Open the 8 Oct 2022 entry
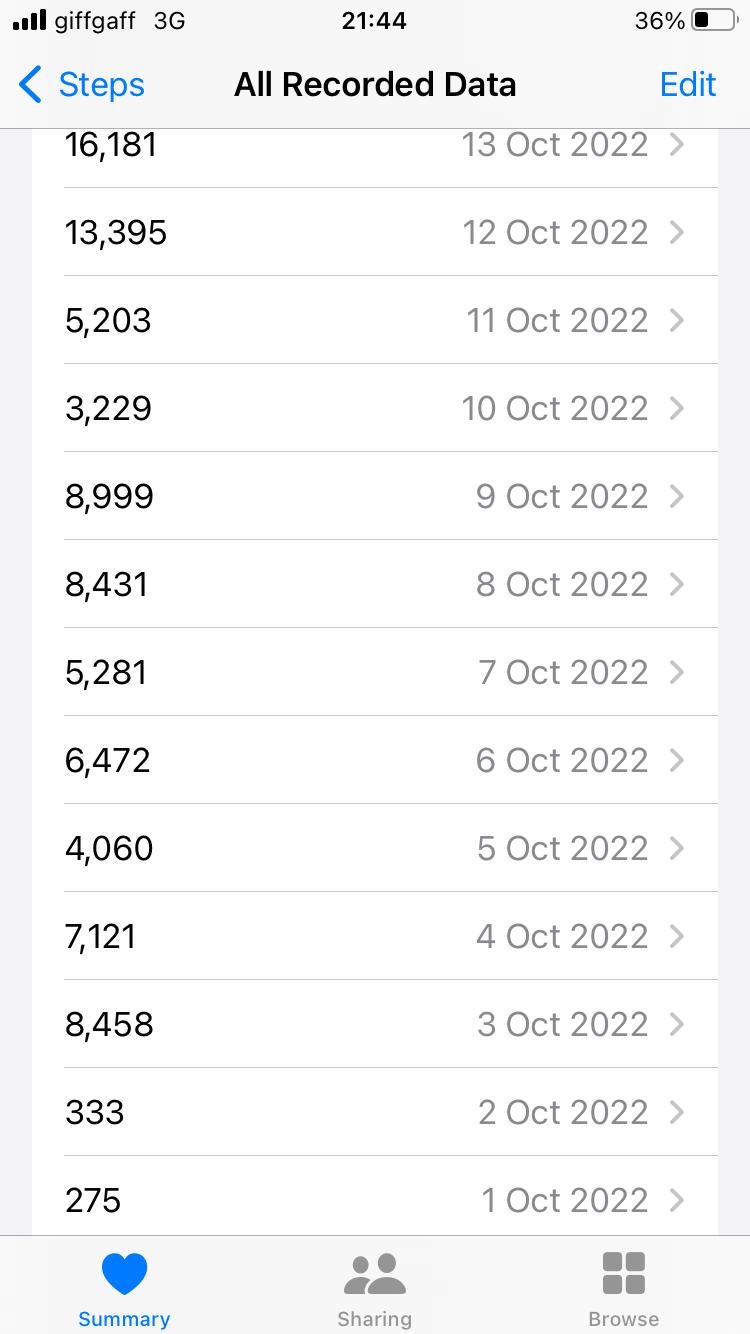 point(375,584)
